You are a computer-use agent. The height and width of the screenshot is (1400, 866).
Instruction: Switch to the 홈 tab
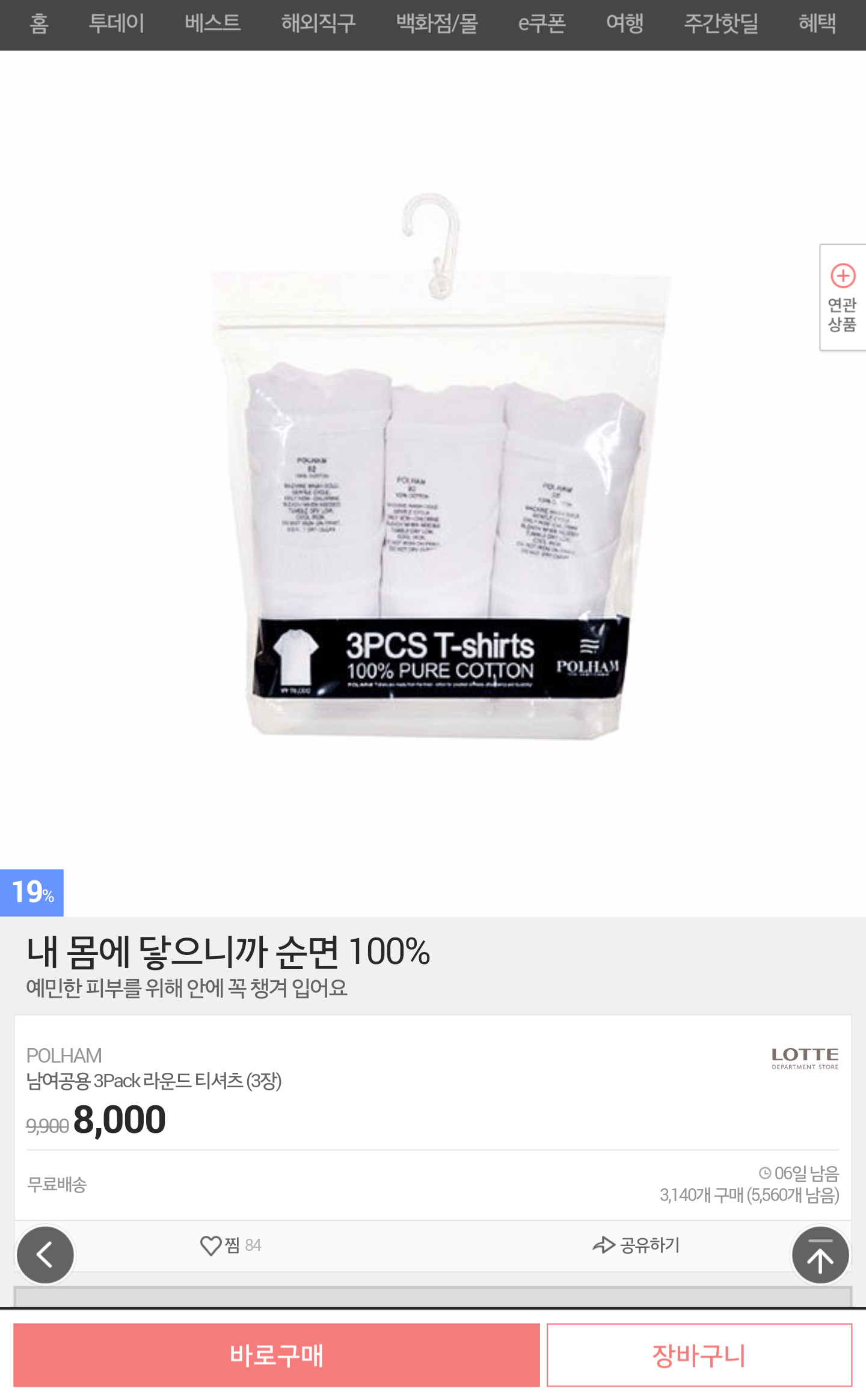click(39, 24)
